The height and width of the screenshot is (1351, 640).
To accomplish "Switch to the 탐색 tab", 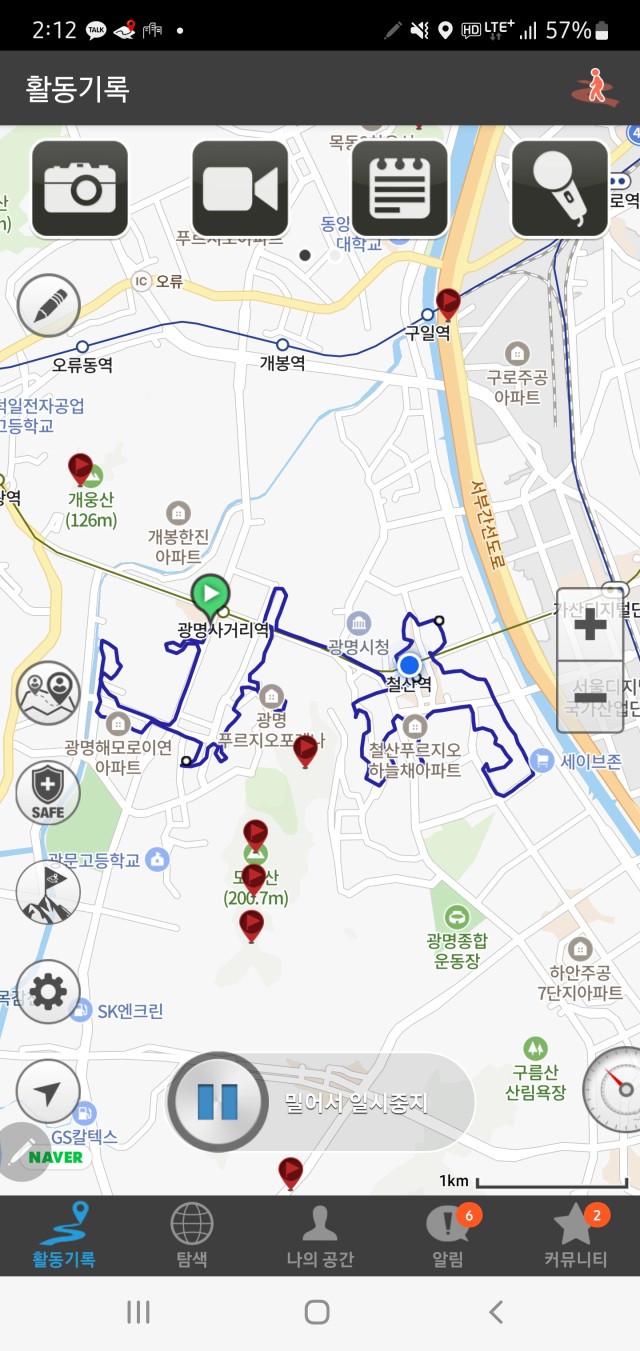I will (x=191, y=1236).
